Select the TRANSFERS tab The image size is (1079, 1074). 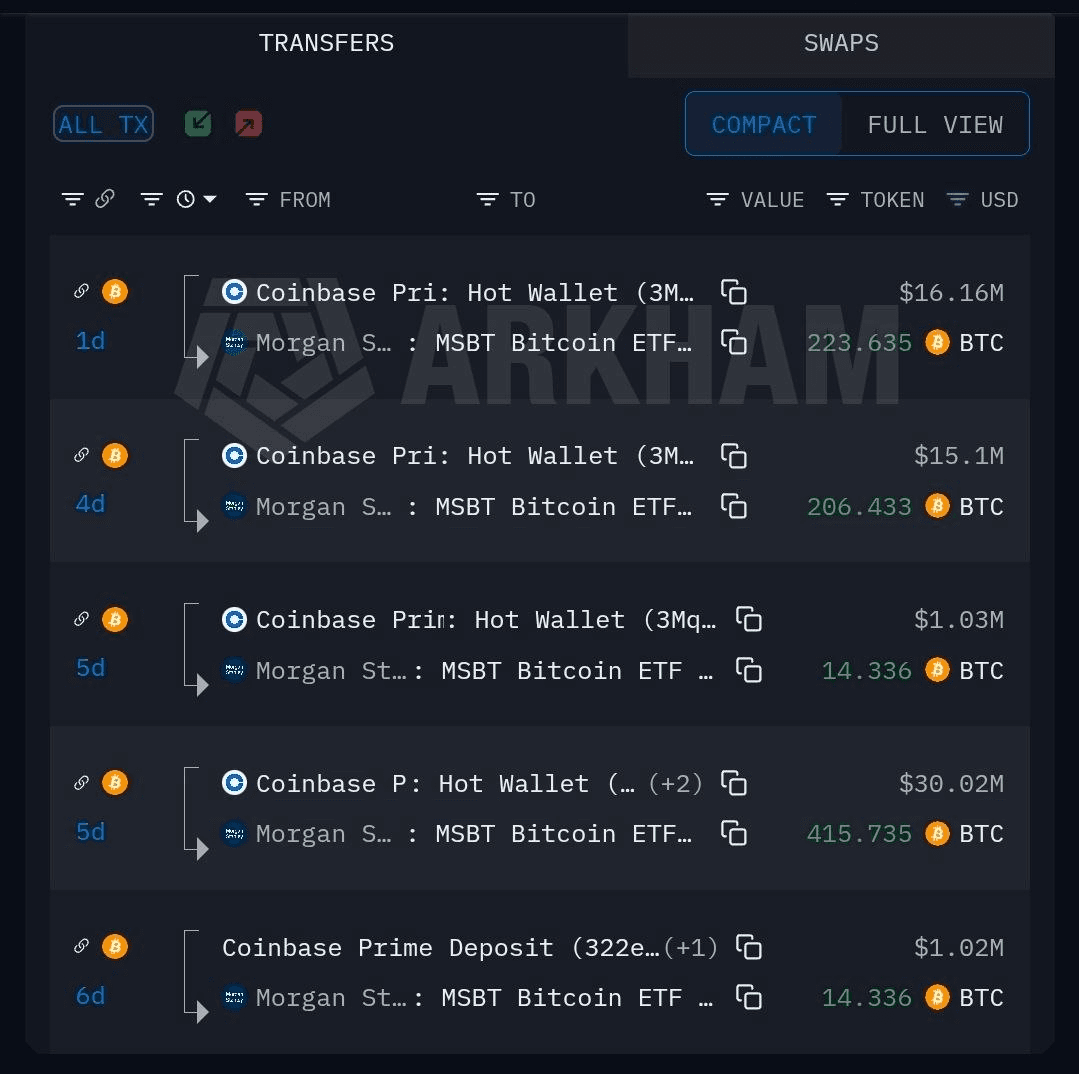tap(326, 43)
